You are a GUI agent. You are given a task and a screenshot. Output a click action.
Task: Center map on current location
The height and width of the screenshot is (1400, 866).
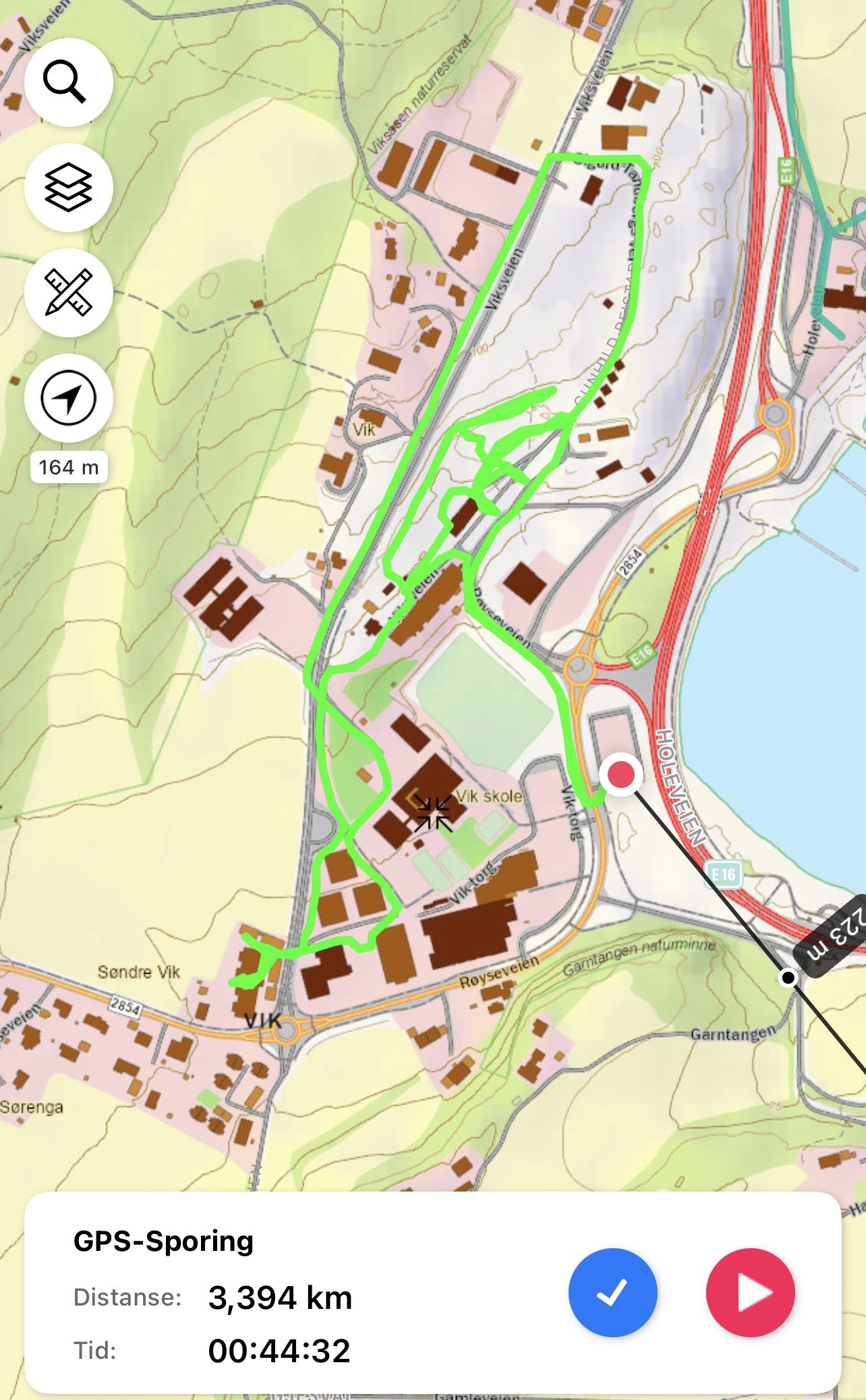pyautogui.click(x=68, y=398)
